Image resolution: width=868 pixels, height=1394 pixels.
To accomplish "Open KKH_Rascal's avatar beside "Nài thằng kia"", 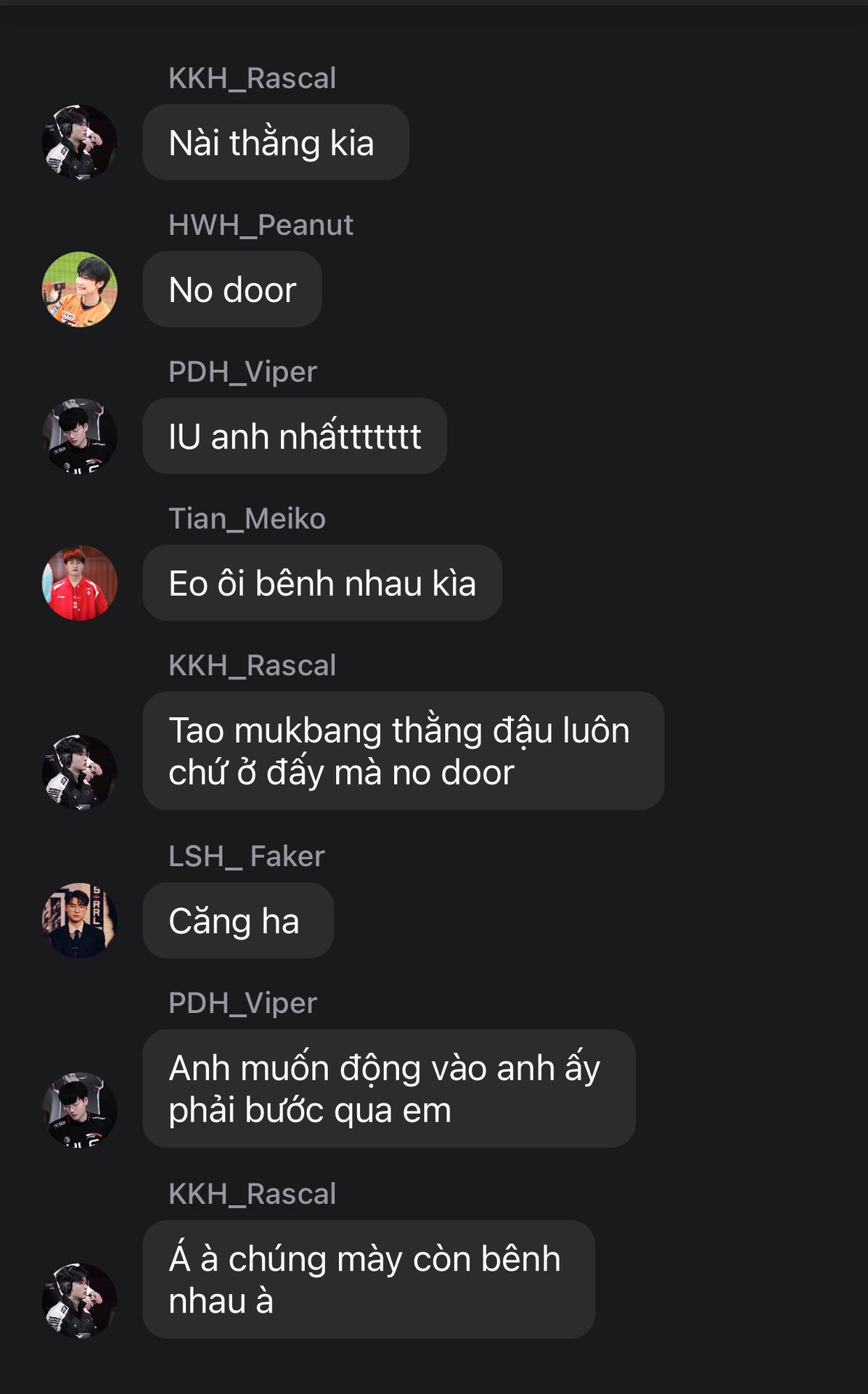I will click(79, 142).
